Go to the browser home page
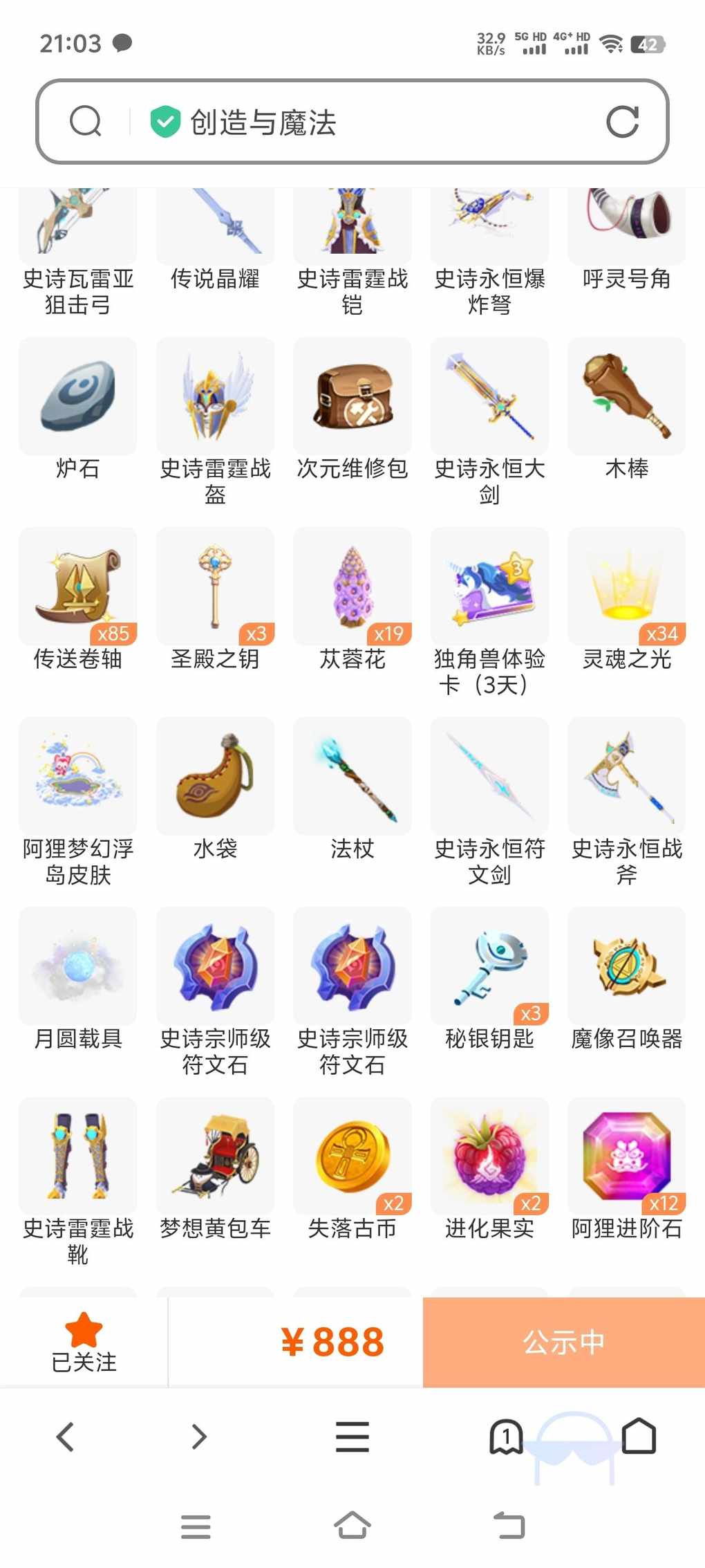This screenshot has width=705, height=1568. point(639,1437)
